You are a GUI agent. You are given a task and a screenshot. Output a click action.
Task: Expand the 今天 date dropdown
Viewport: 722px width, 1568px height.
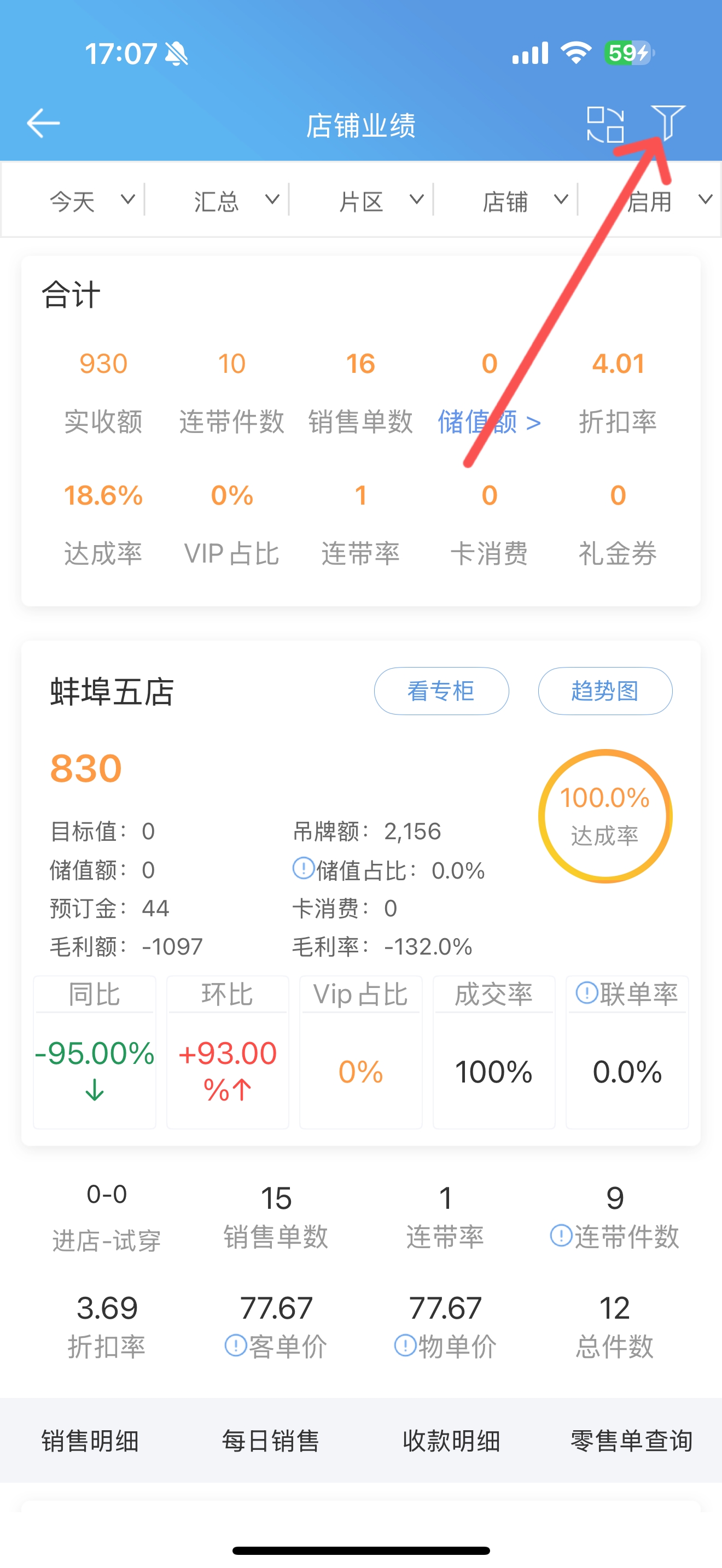click(91, 201)
